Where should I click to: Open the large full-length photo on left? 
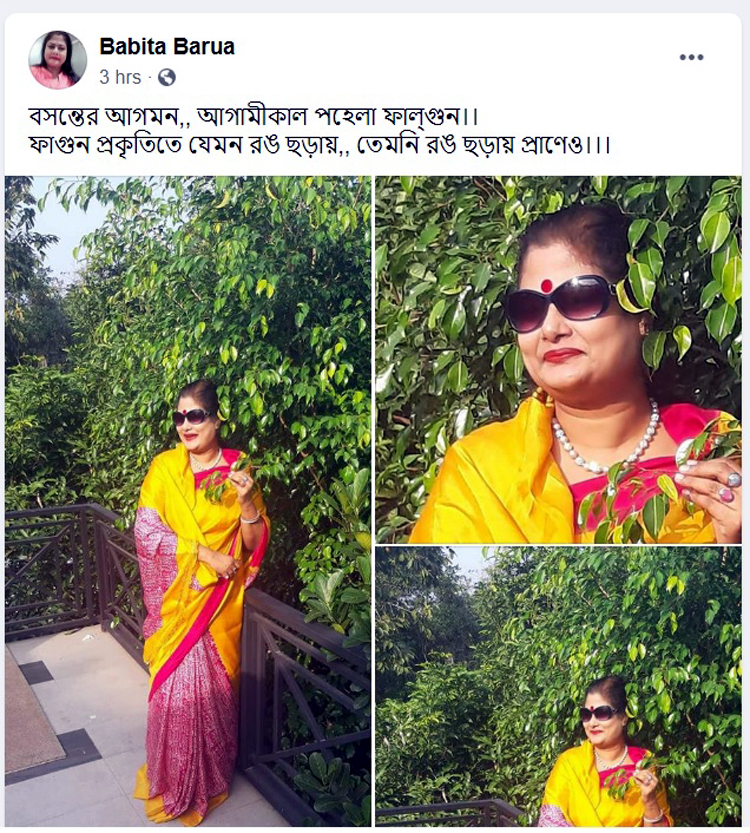187,500
